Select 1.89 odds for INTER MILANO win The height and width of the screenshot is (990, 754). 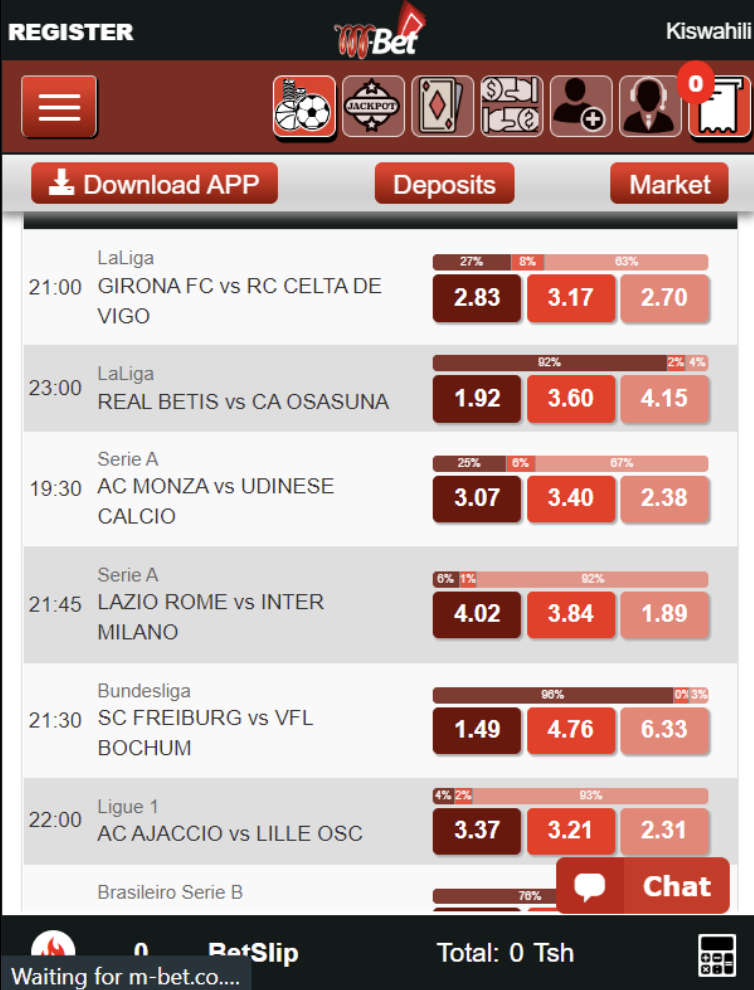[665, 615]
